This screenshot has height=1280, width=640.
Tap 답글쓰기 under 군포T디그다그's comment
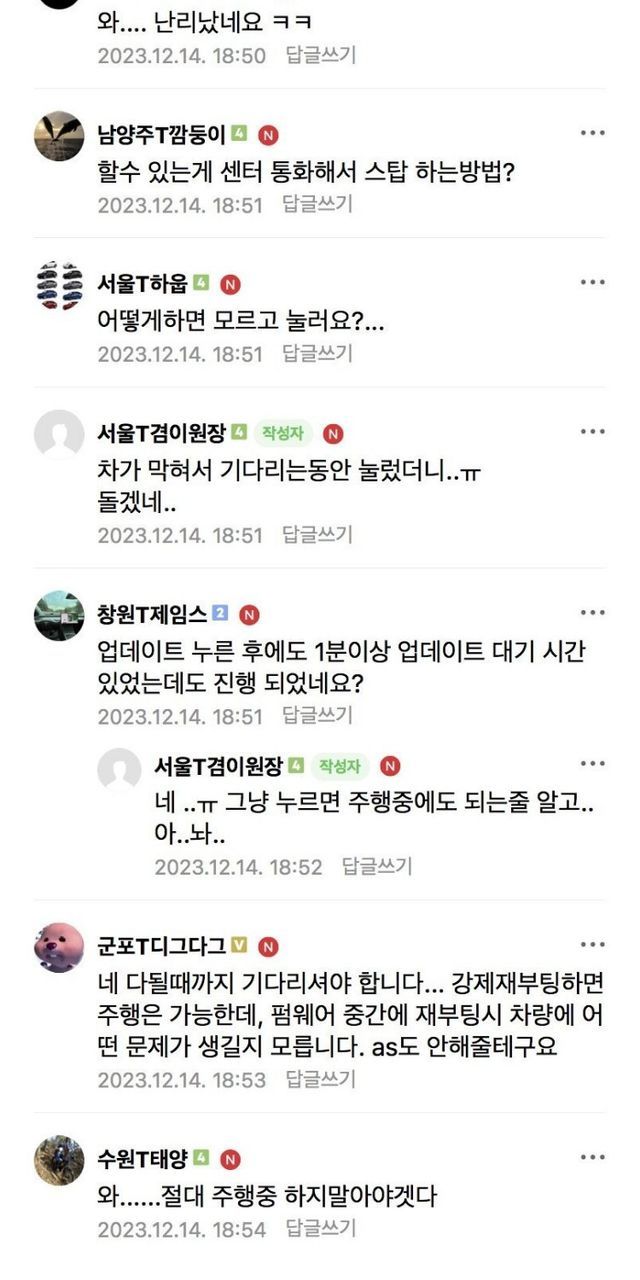pyautogui.click(x=321, y=1080)
